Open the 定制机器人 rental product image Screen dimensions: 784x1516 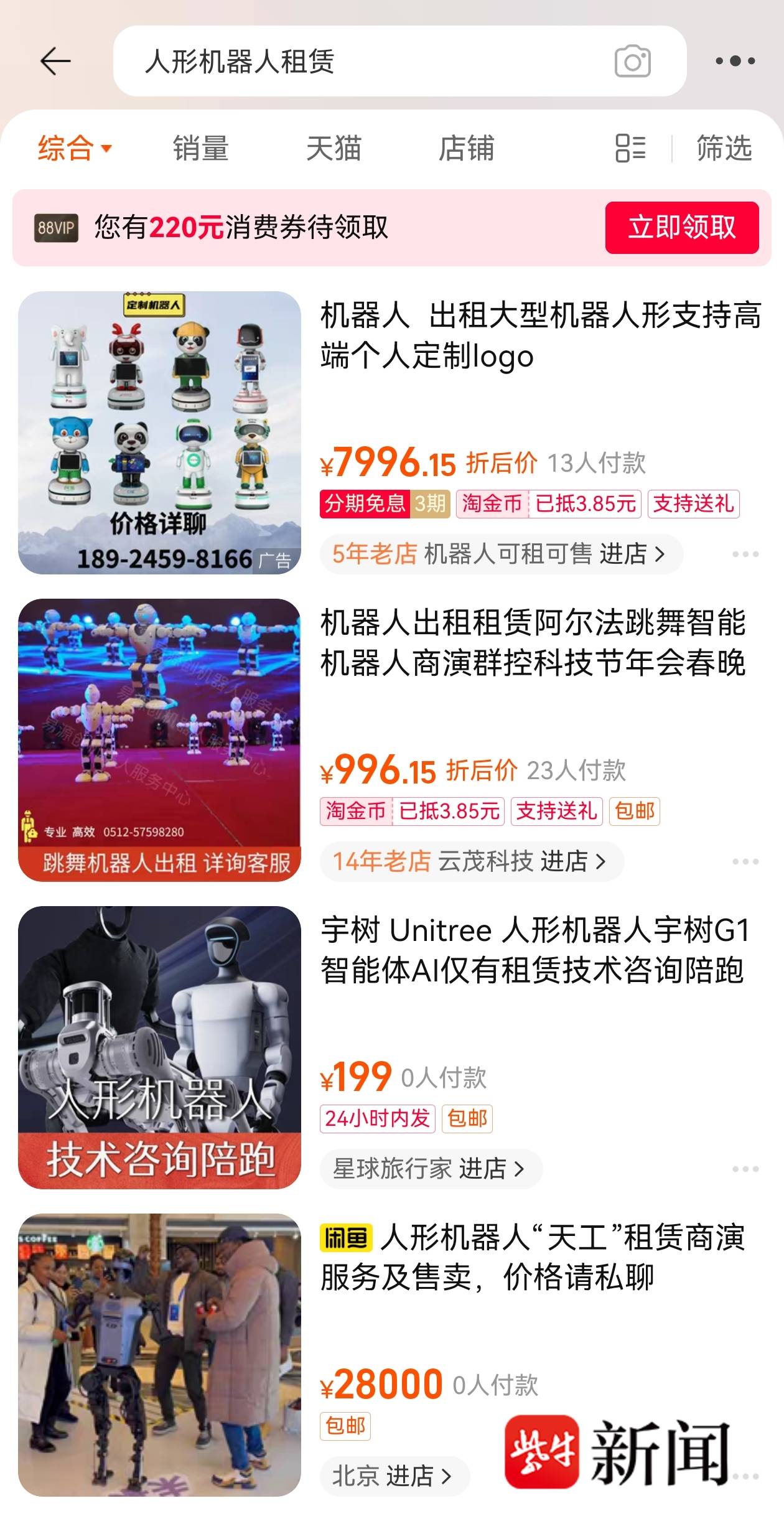(x=159, y=433)
